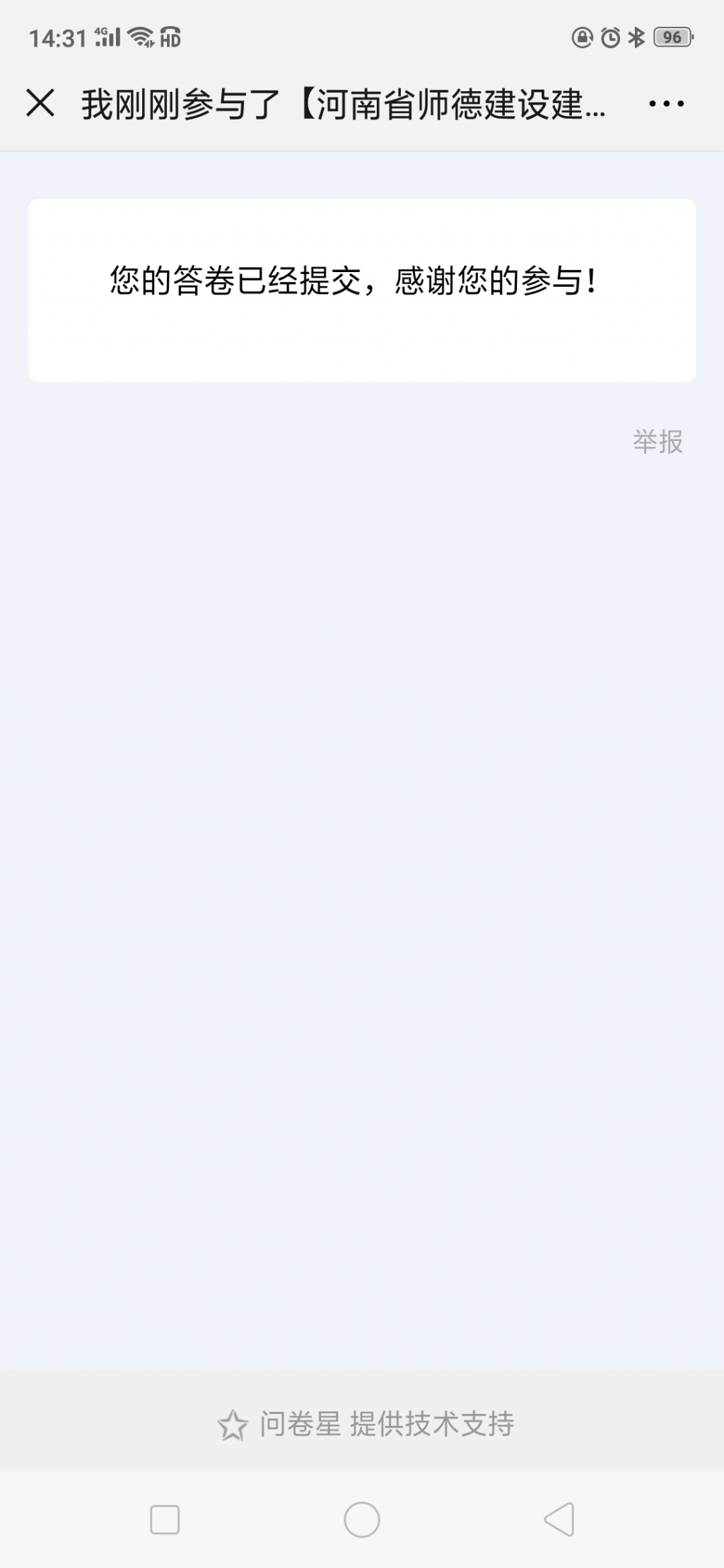
Task: Open the recent apps view
Action: 165,1519
